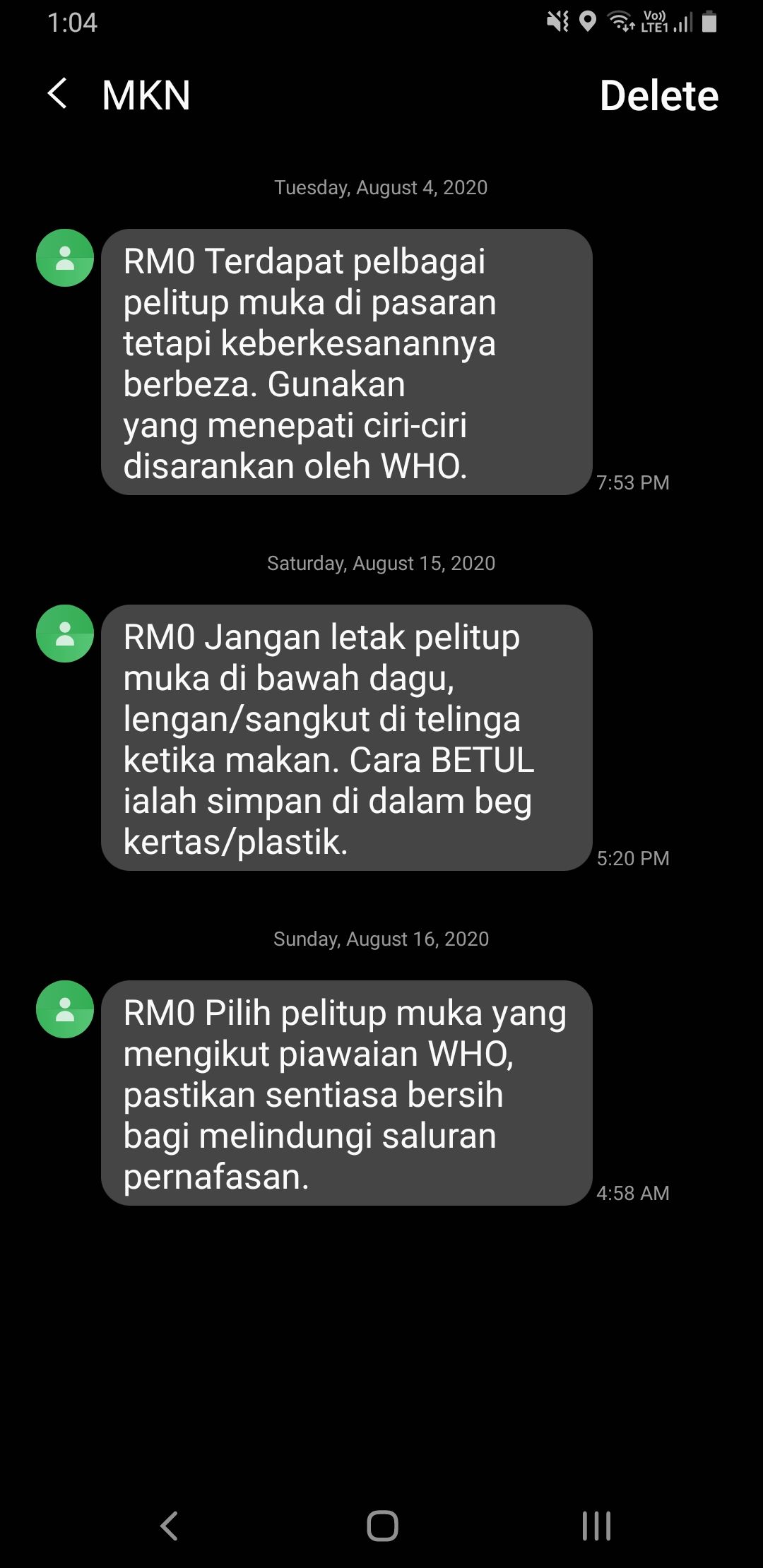Tap Delete in the top bar
763x1568 pixels.
tap(658, 95)
